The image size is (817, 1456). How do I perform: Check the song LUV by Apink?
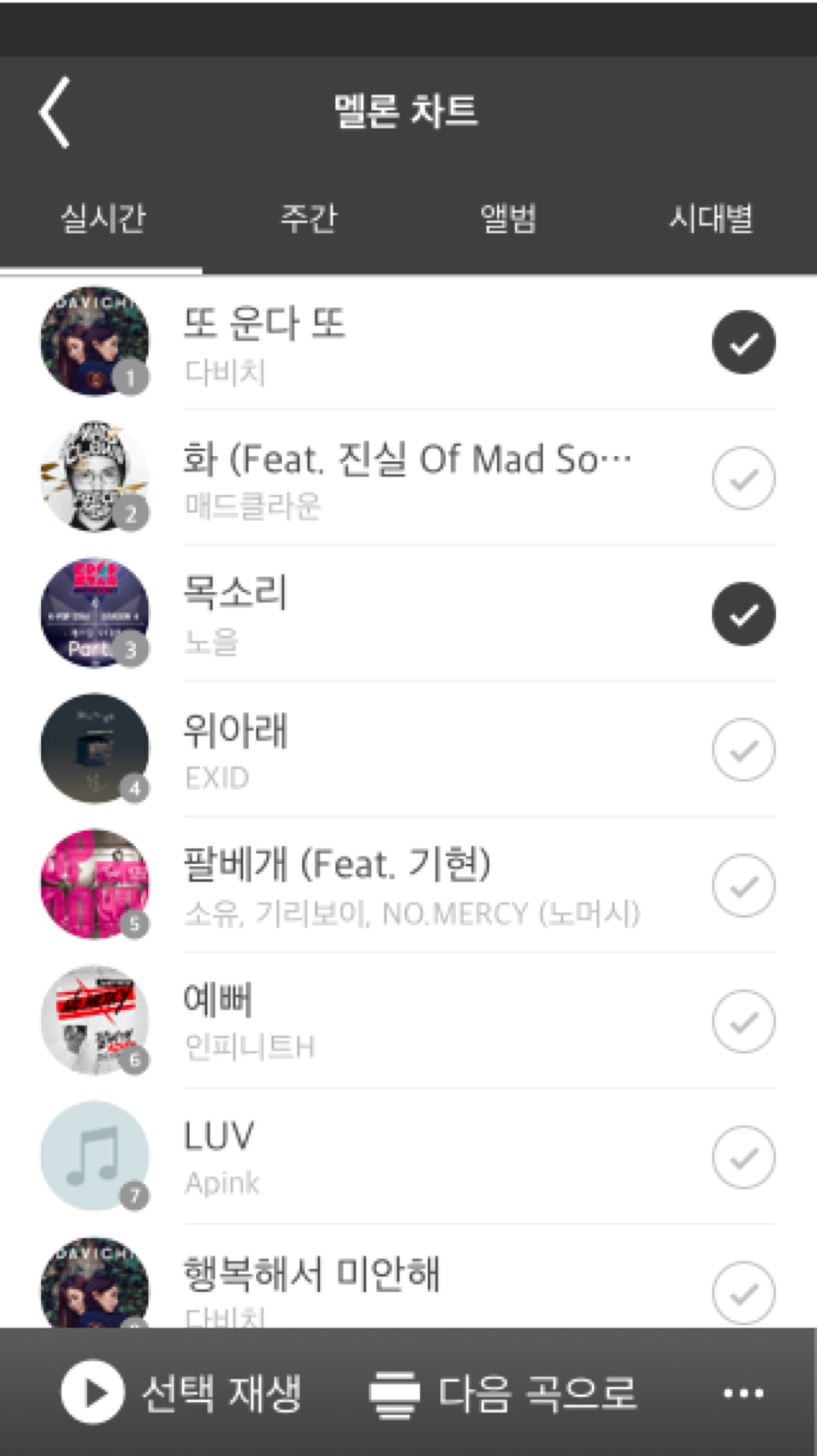(743, 1158)
